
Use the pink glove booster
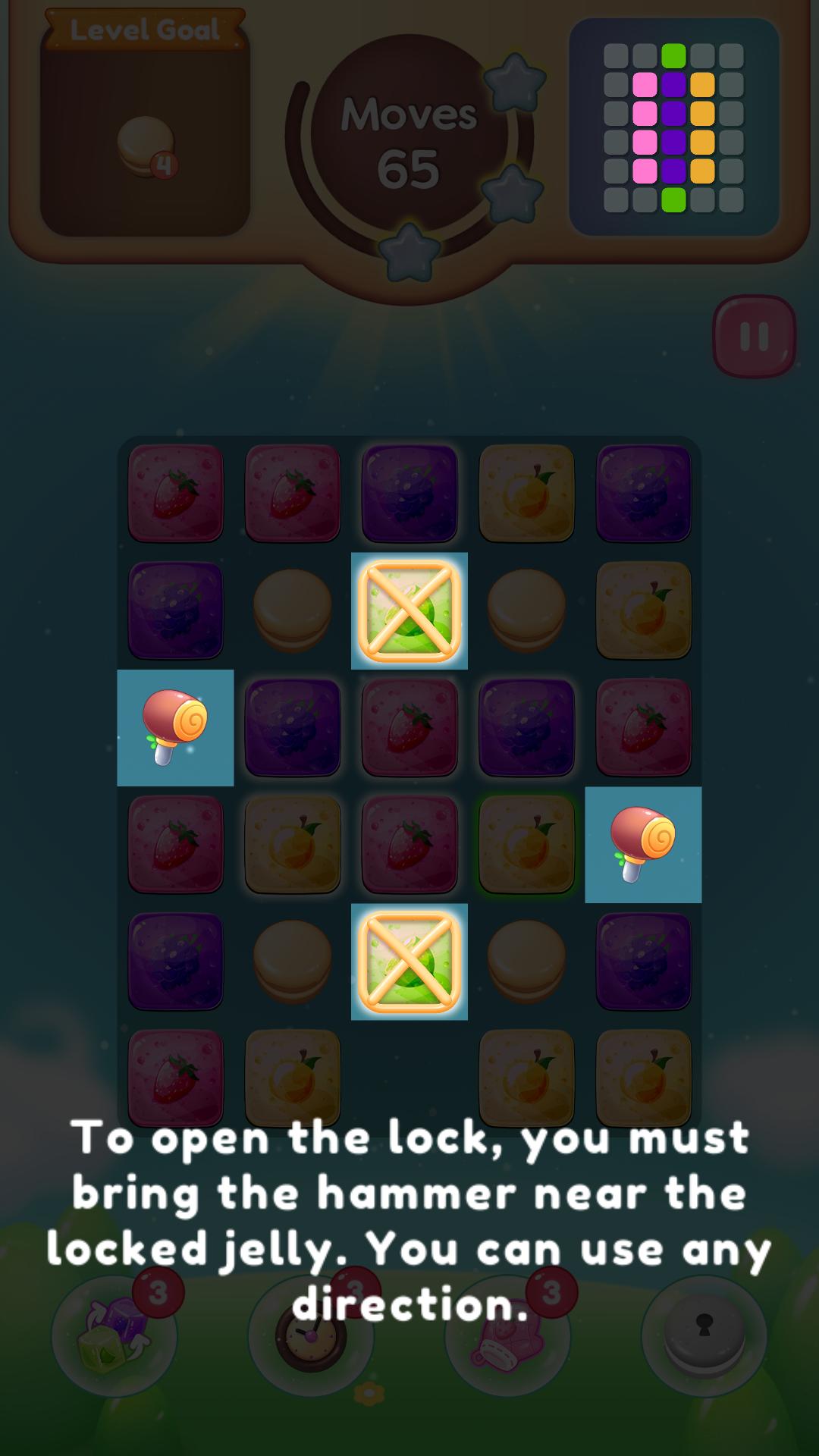(507, 1338)
